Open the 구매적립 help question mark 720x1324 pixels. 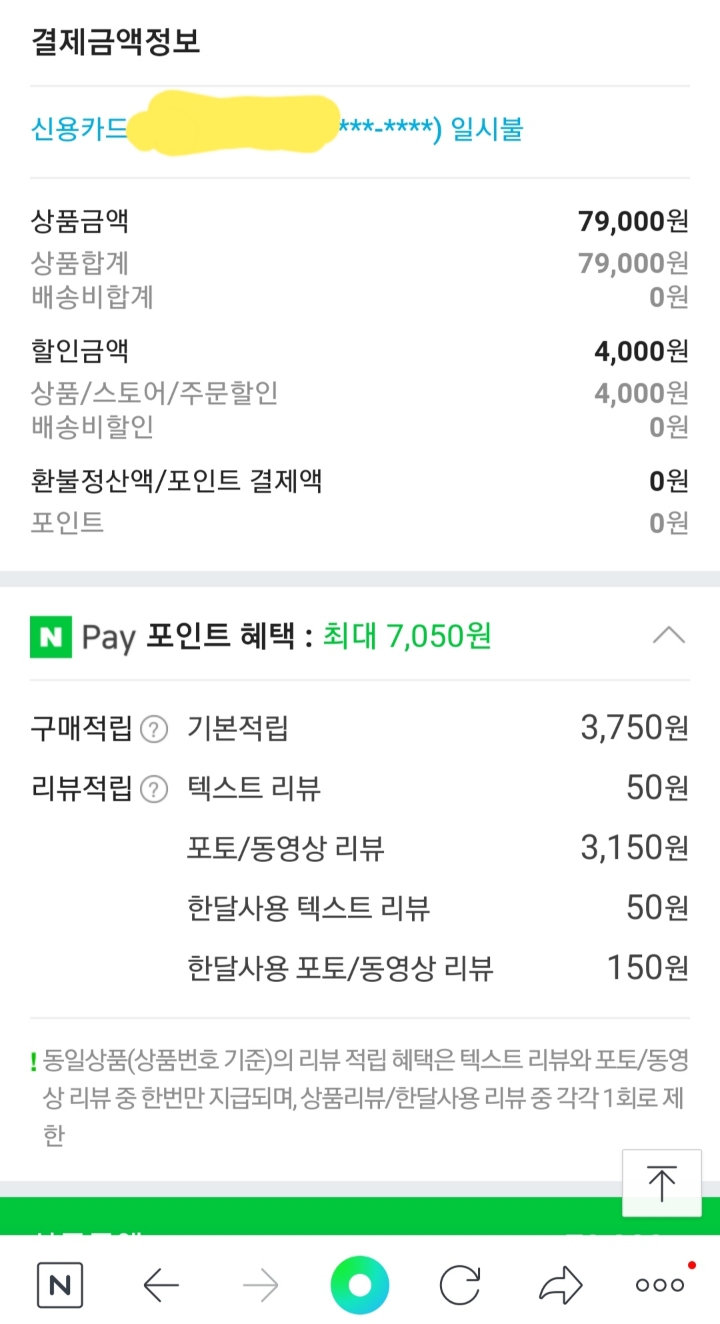pyautogui.click(x=153, y=730)
